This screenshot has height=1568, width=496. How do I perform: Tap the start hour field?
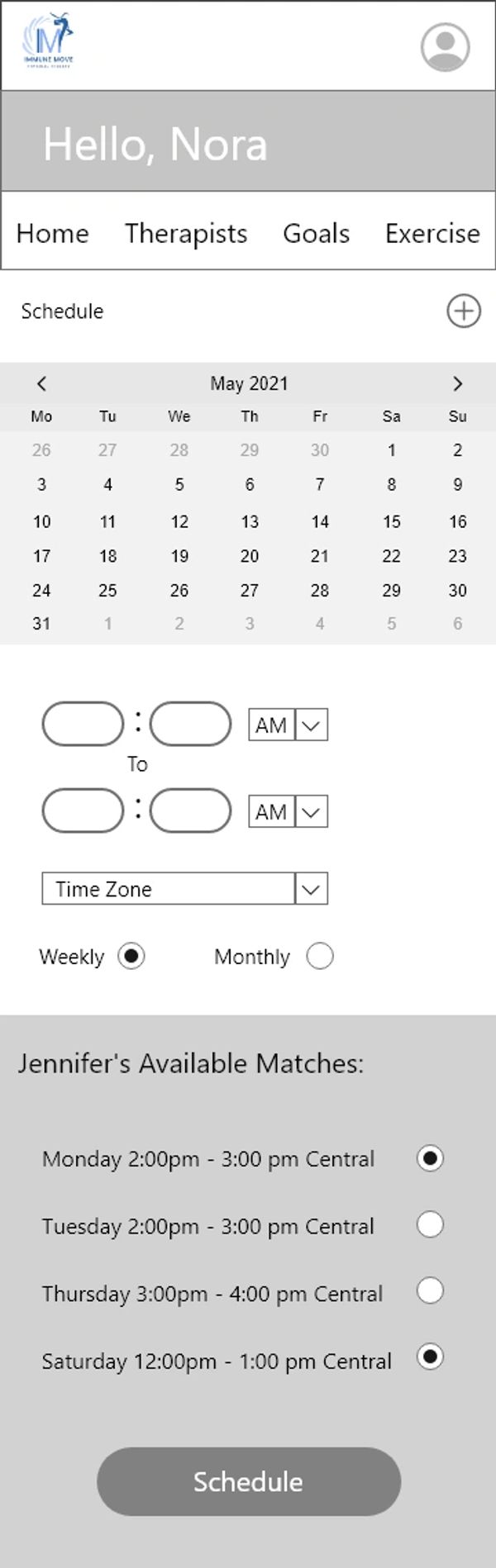(83, 724)
